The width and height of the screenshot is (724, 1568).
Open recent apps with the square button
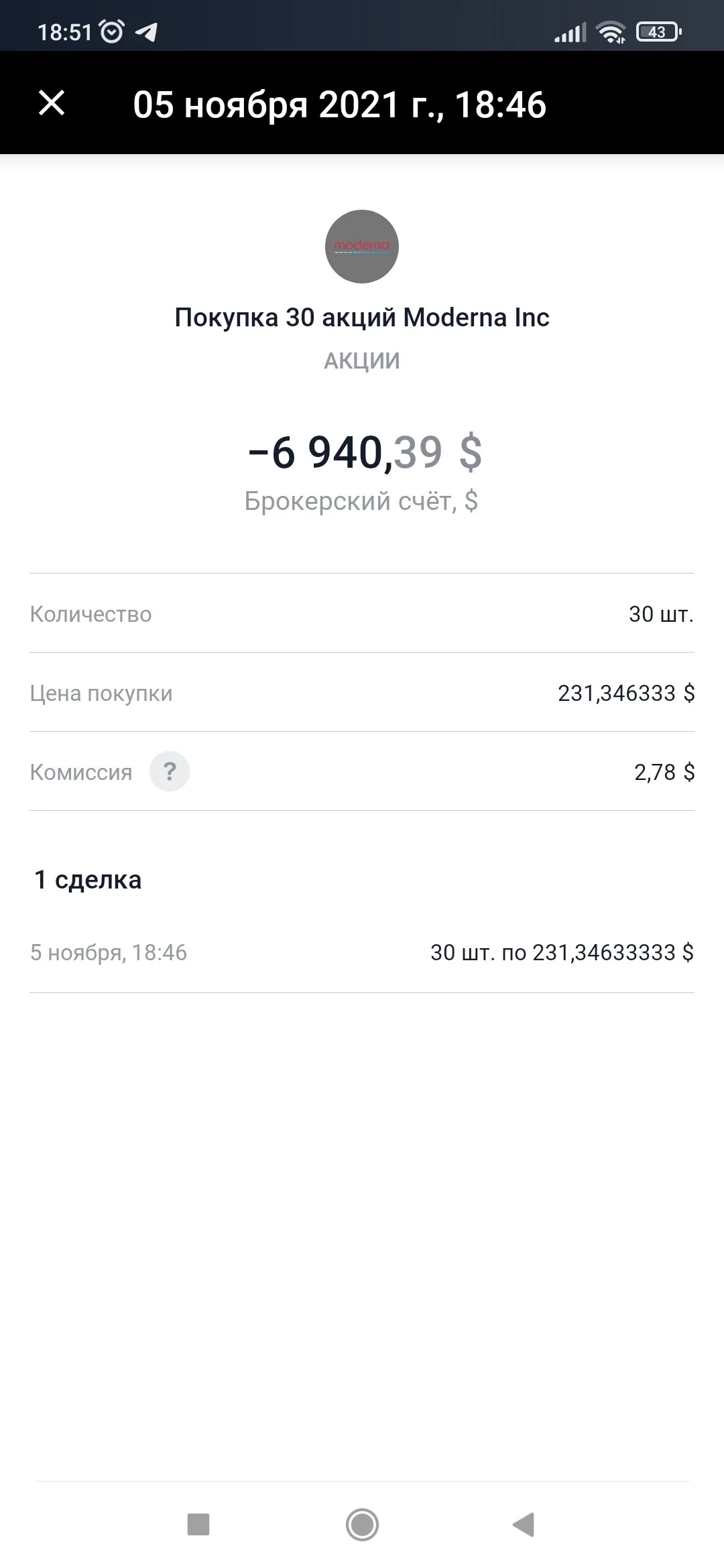click(x=198, y=1524)
